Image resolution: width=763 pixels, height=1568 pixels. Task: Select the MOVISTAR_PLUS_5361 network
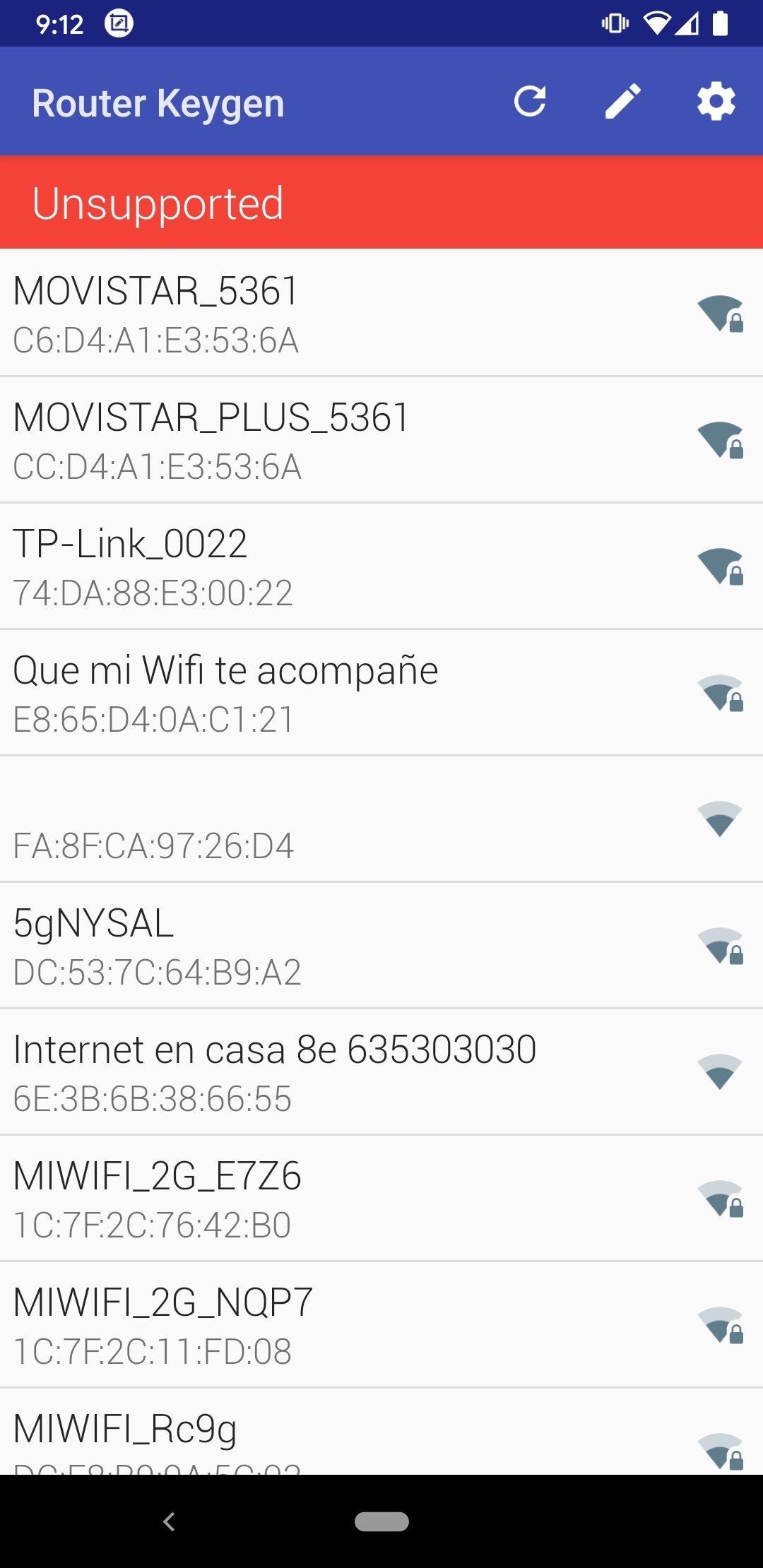pyautogui.click(x=381, y=439)
